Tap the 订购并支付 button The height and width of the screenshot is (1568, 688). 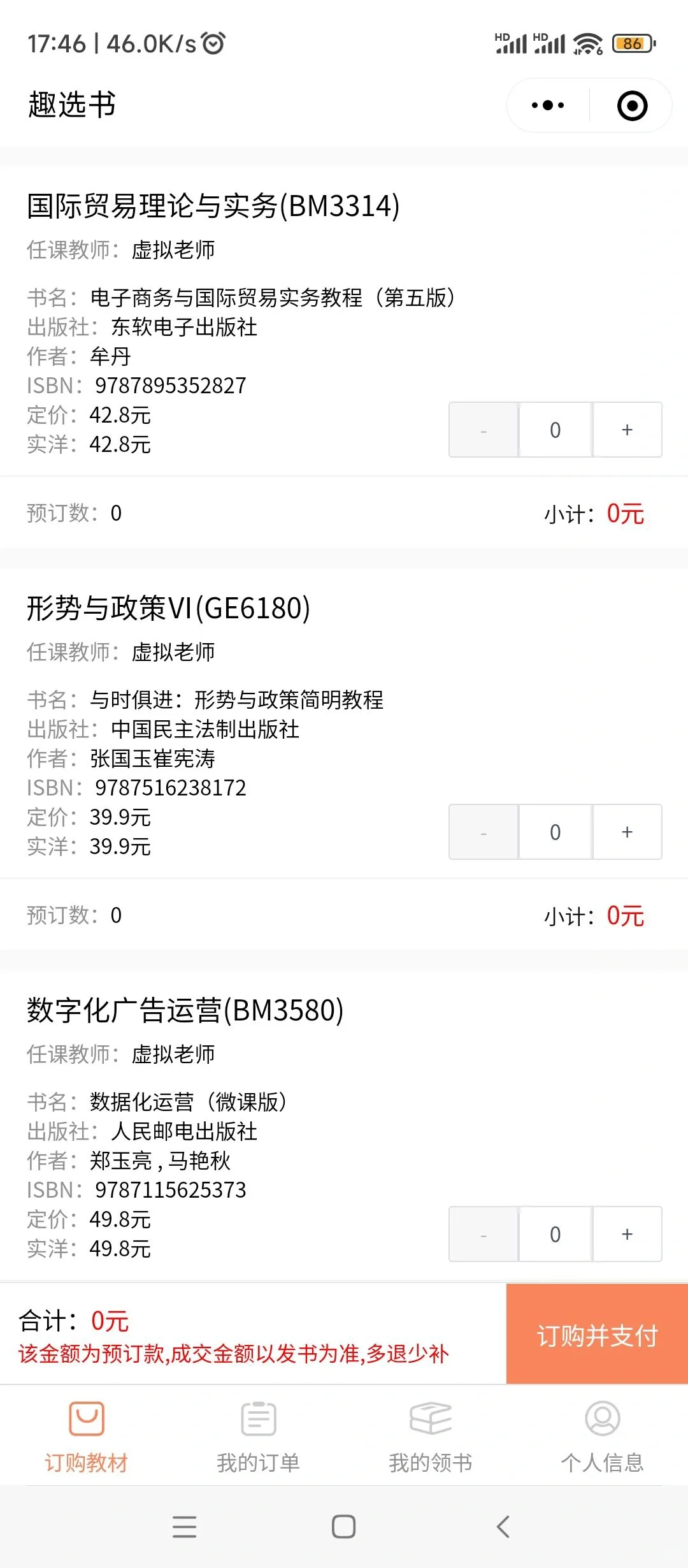[597, 1333]
